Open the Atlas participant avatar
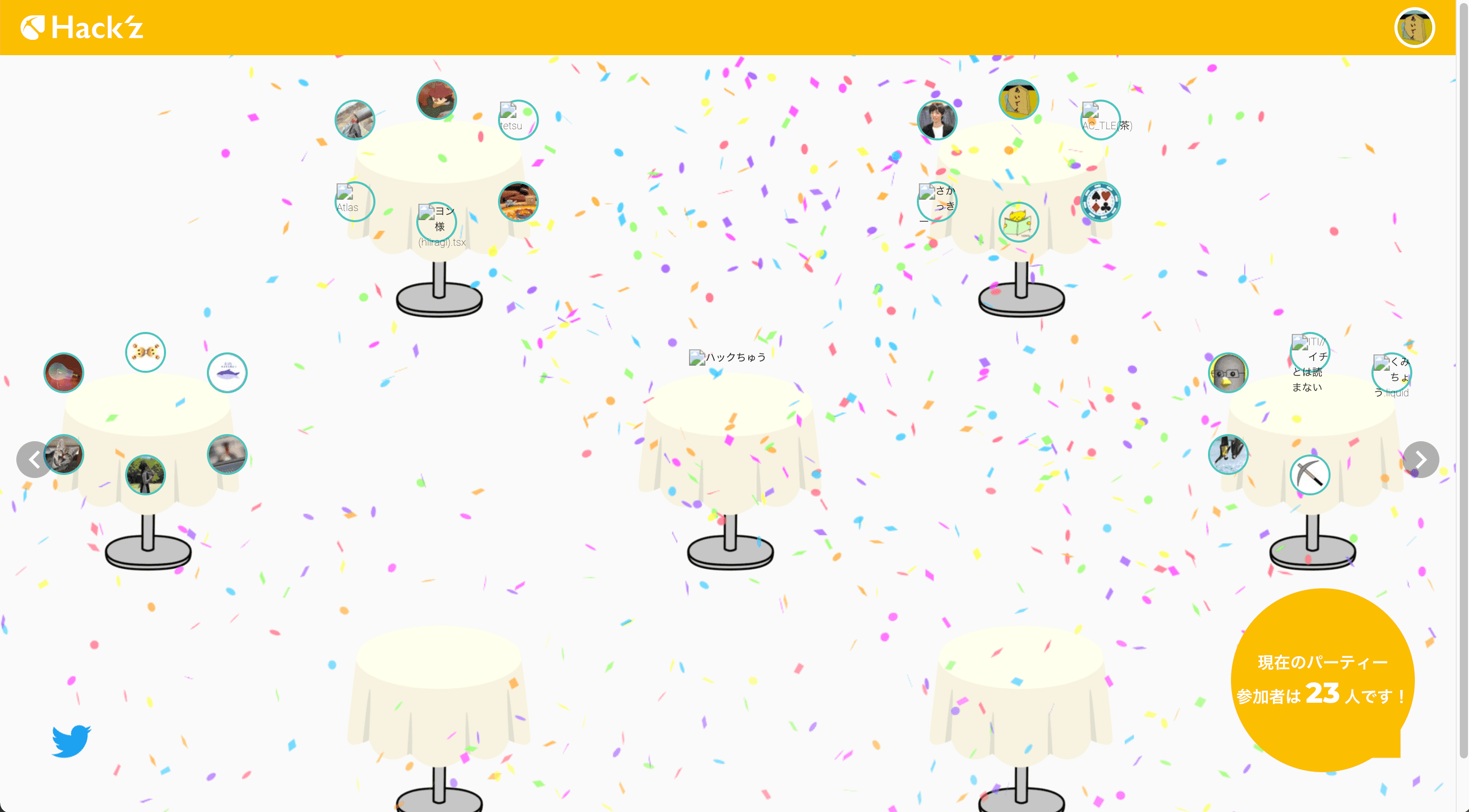 point(354,201)
